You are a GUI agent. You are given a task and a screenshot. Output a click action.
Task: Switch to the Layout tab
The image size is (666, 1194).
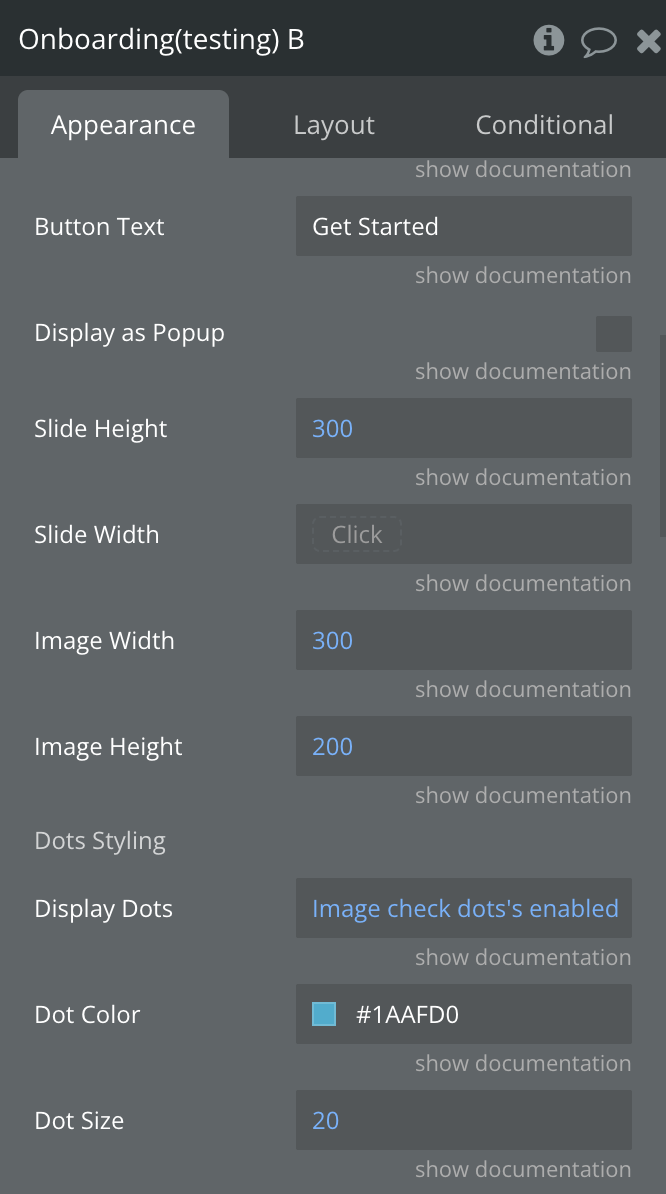coord(334,125)
